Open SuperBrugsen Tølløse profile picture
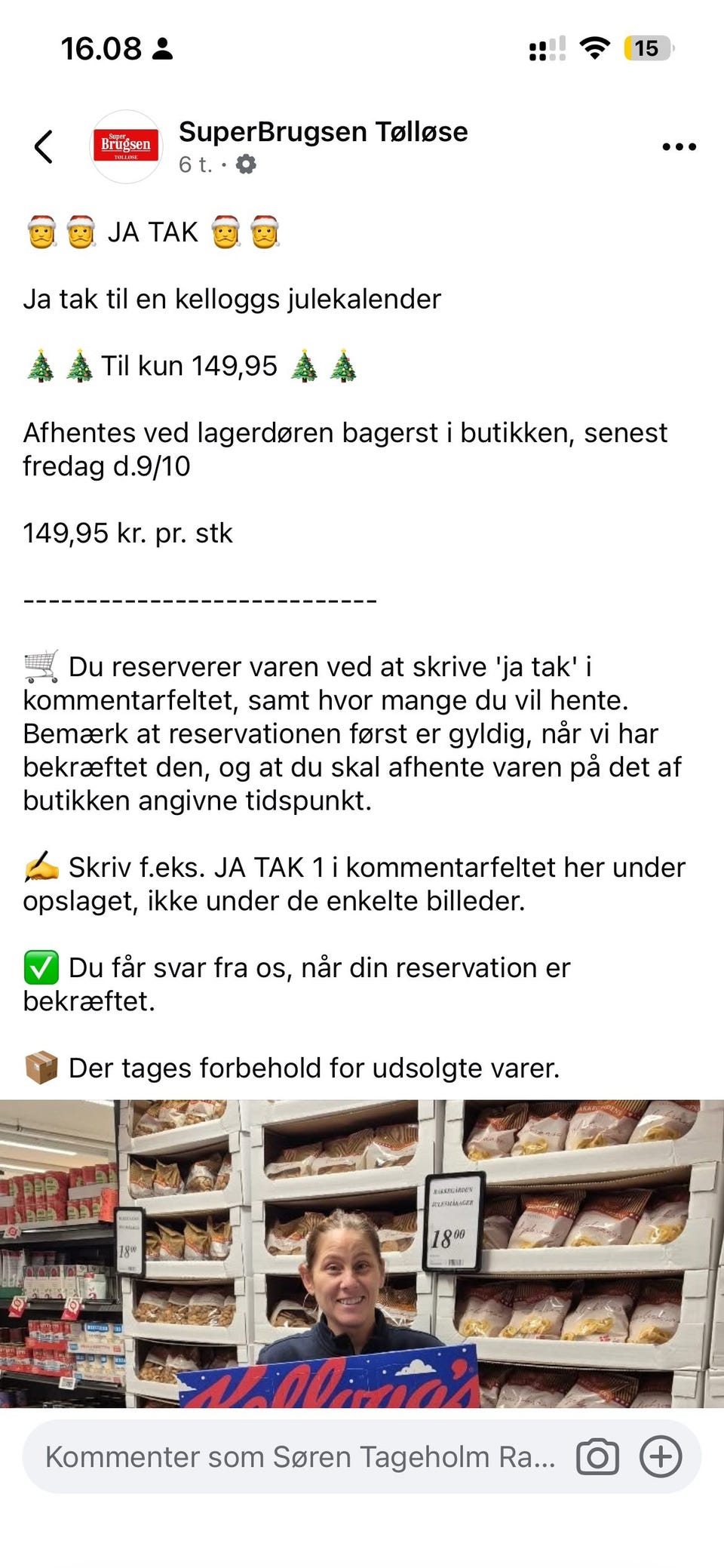 (x=126, y=146)
